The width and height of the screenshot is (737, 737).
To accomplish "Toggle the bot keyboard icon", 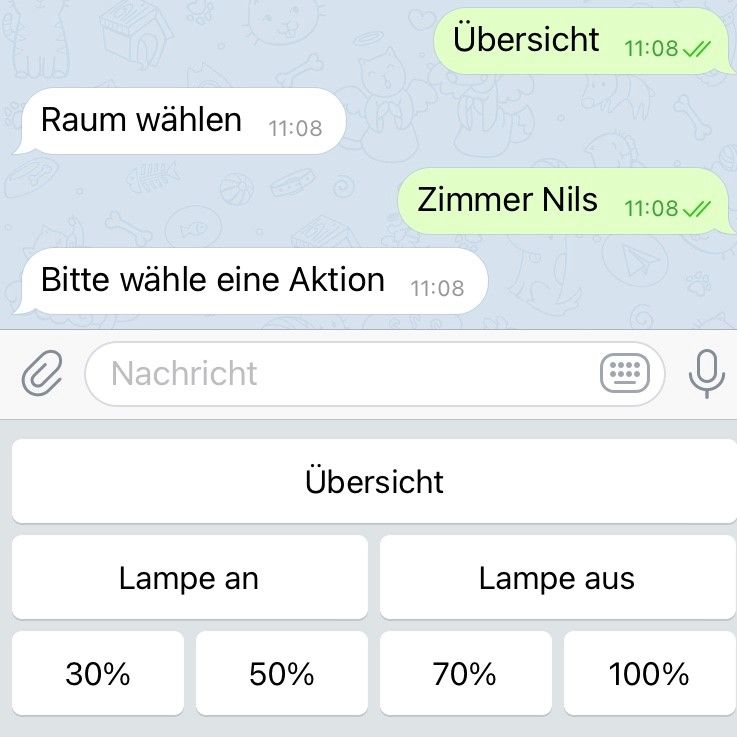I will click(x=625, y=375).
